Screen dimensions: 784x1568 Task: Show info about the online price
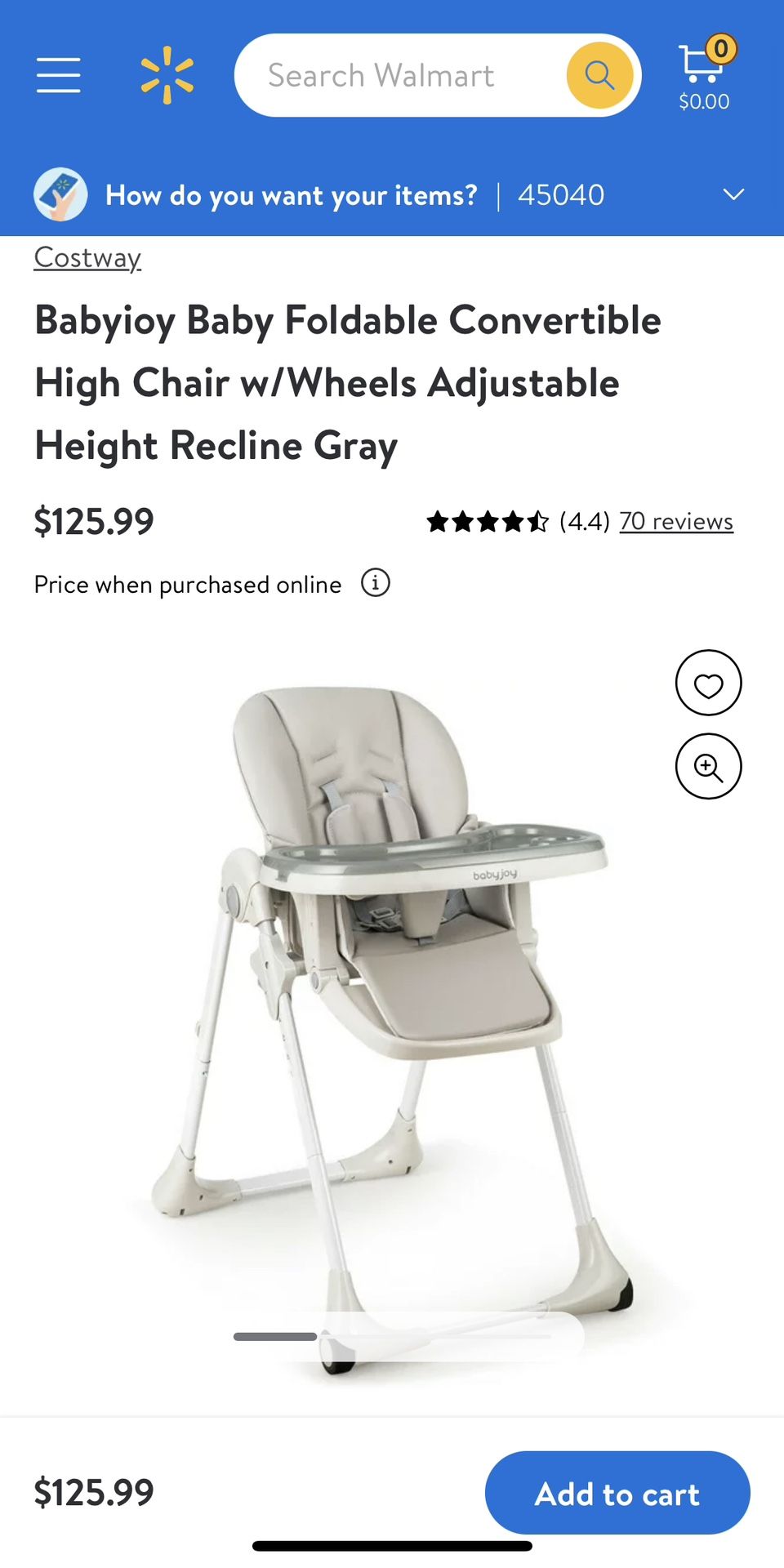coord(376,583)
